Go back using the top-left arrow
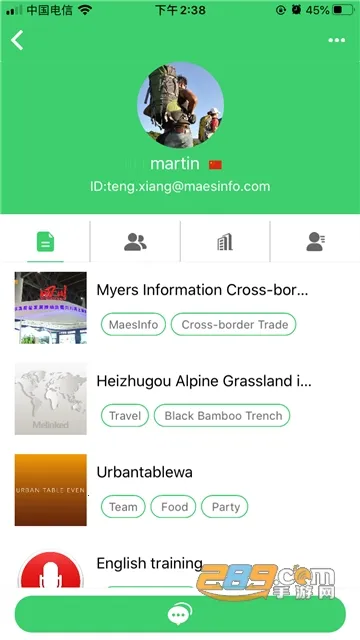Screen dimensions: 360x640 (x=17, y=40)
